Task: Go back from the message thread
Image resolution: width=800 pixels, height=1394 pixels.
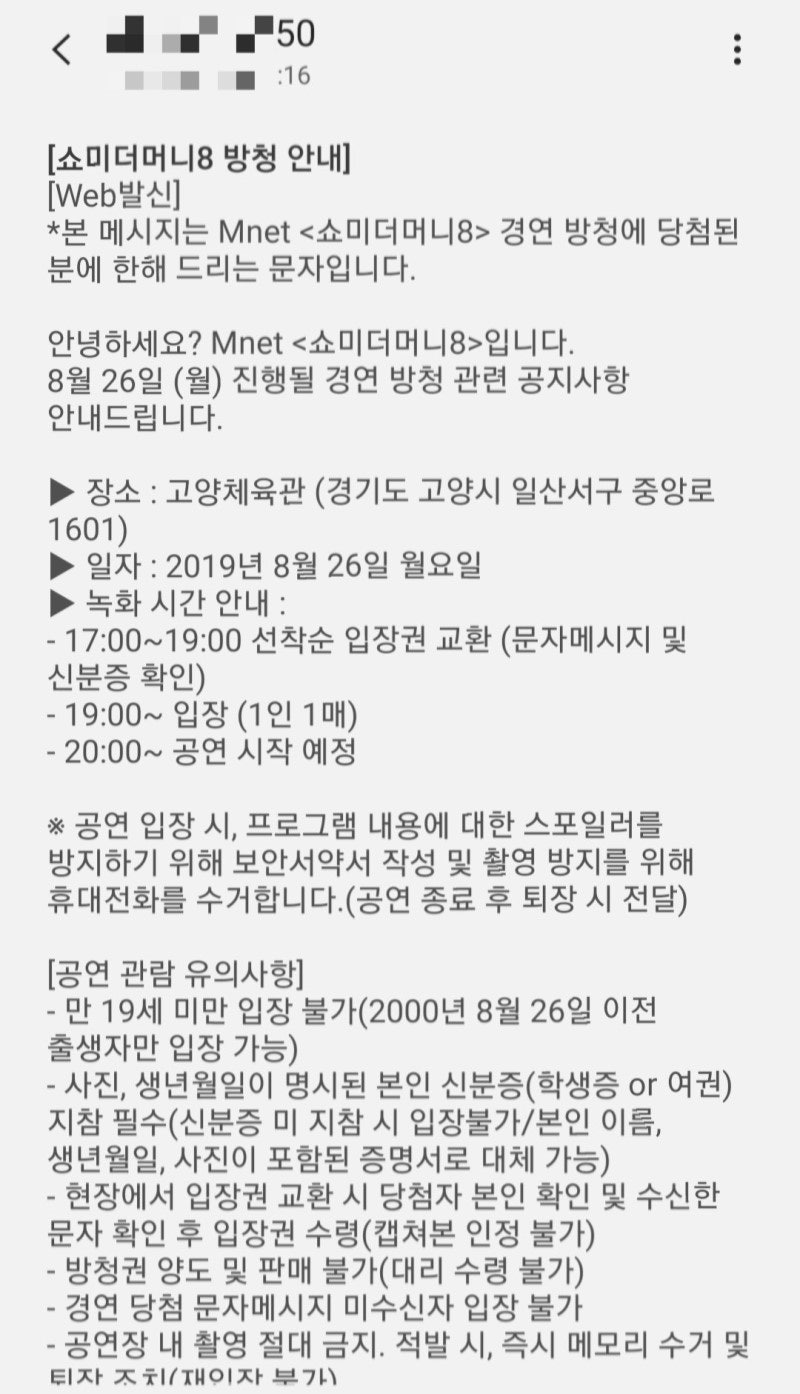Action: point(62,49)
